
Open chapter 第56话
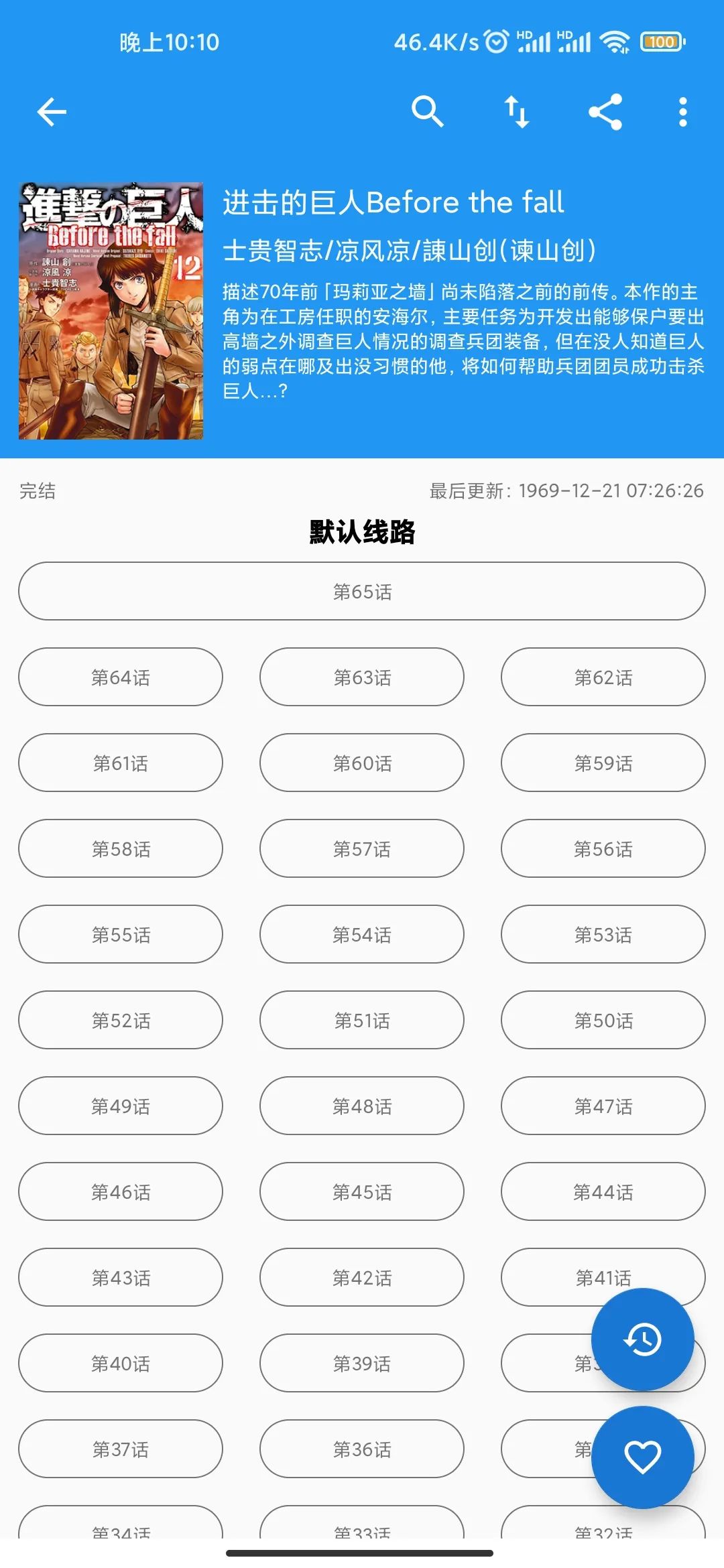[x=603, y=848]
